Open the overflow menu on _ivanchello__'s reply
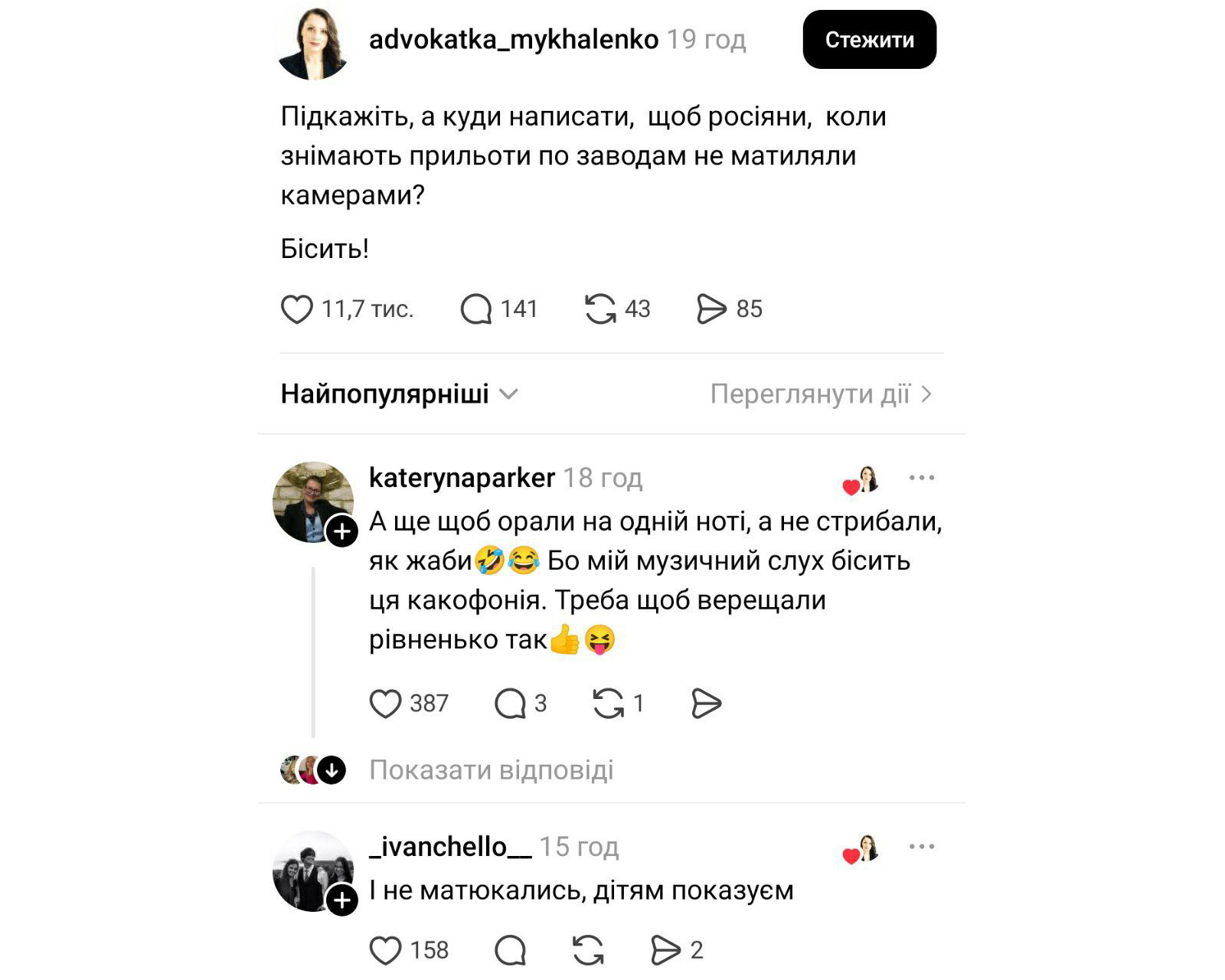This screenshot has width=1225, height=980. coord(921,847)
